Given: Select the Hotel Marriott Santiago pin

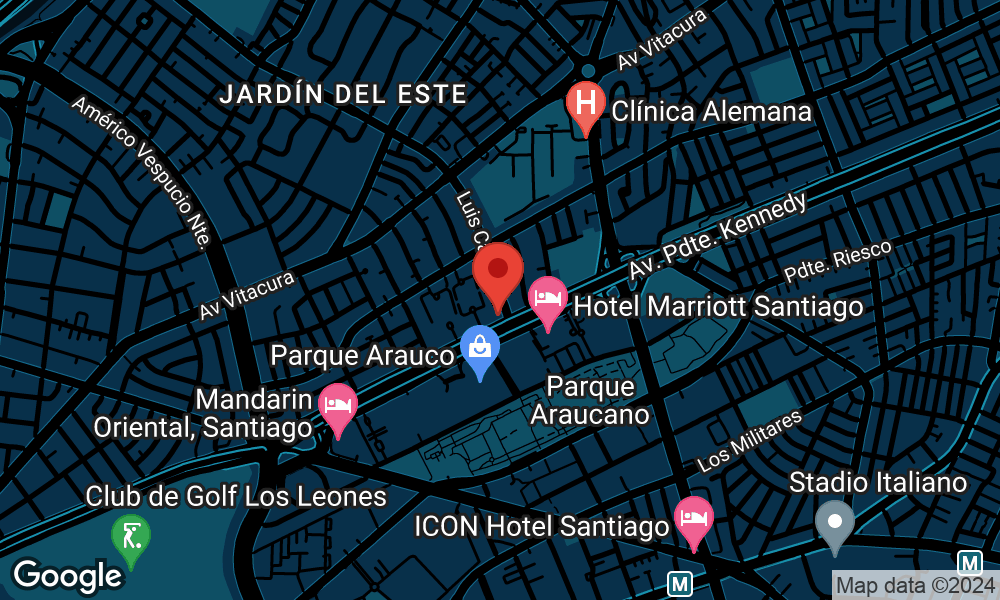Looking at the screenshot, I should pos(548,298).
